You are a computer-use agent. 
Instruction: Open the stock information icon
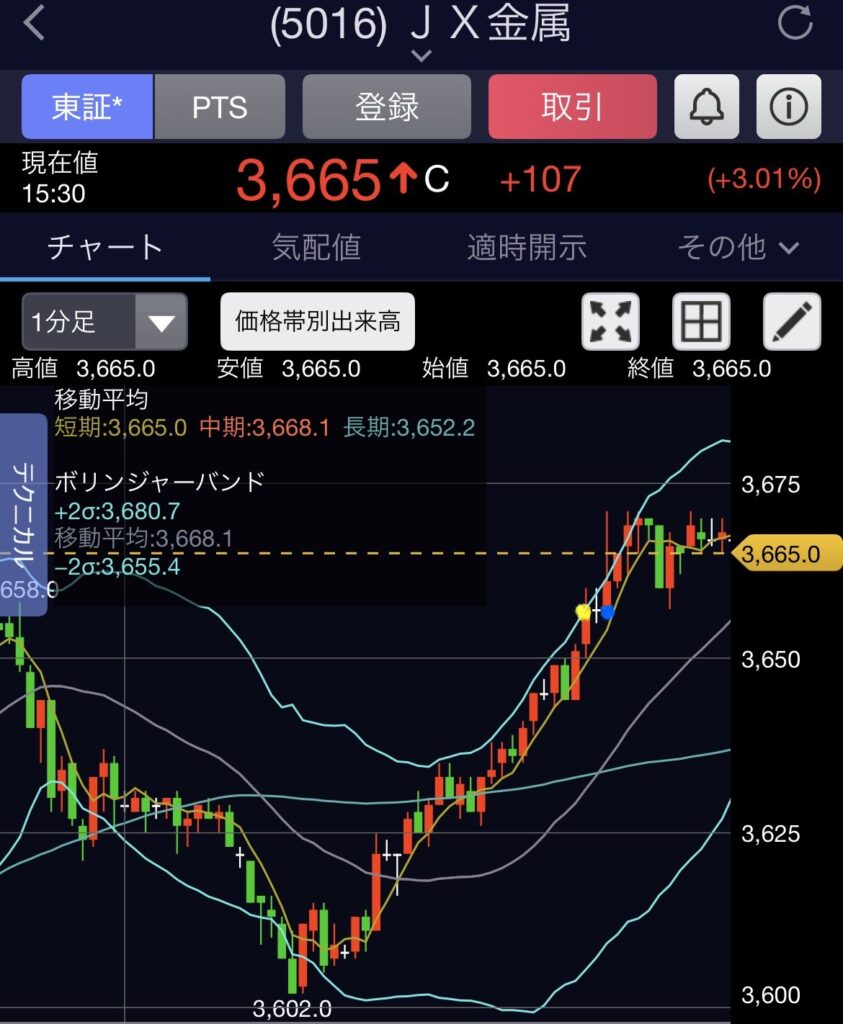click(789, 106)
